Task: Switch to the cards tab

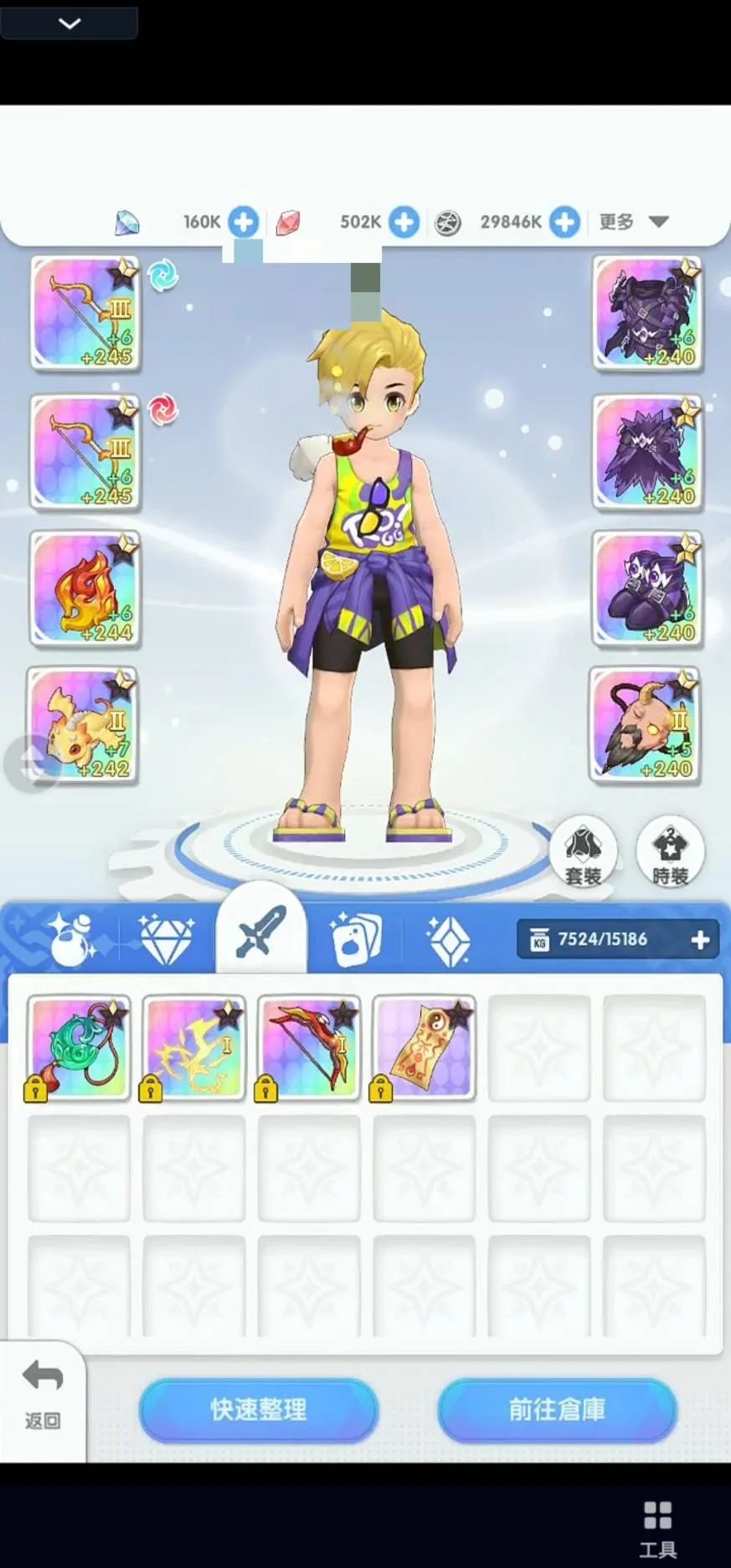Action: [x=358, y=939]
